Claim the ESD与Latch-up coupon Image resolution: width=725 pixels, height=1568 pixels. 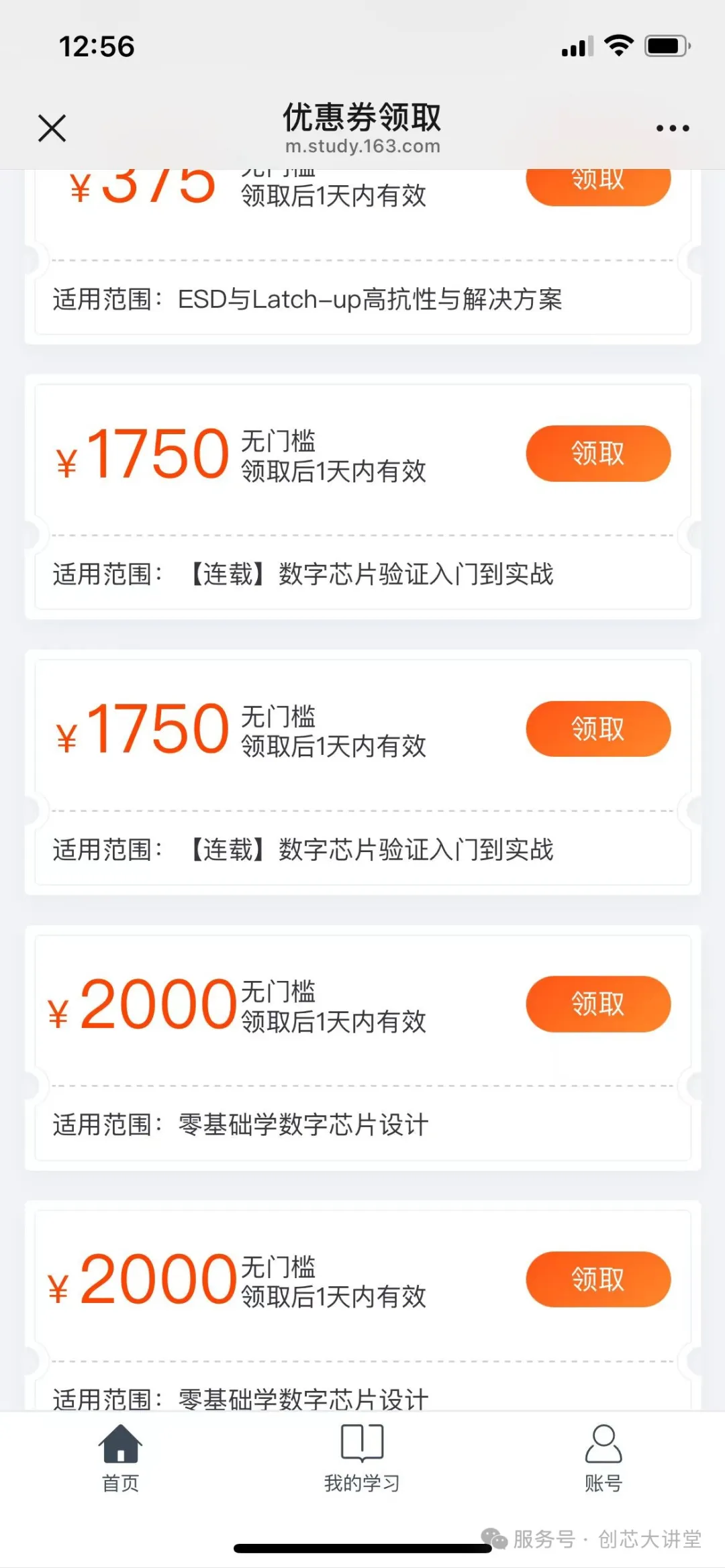pyautogui.click(x=598, y=185)
